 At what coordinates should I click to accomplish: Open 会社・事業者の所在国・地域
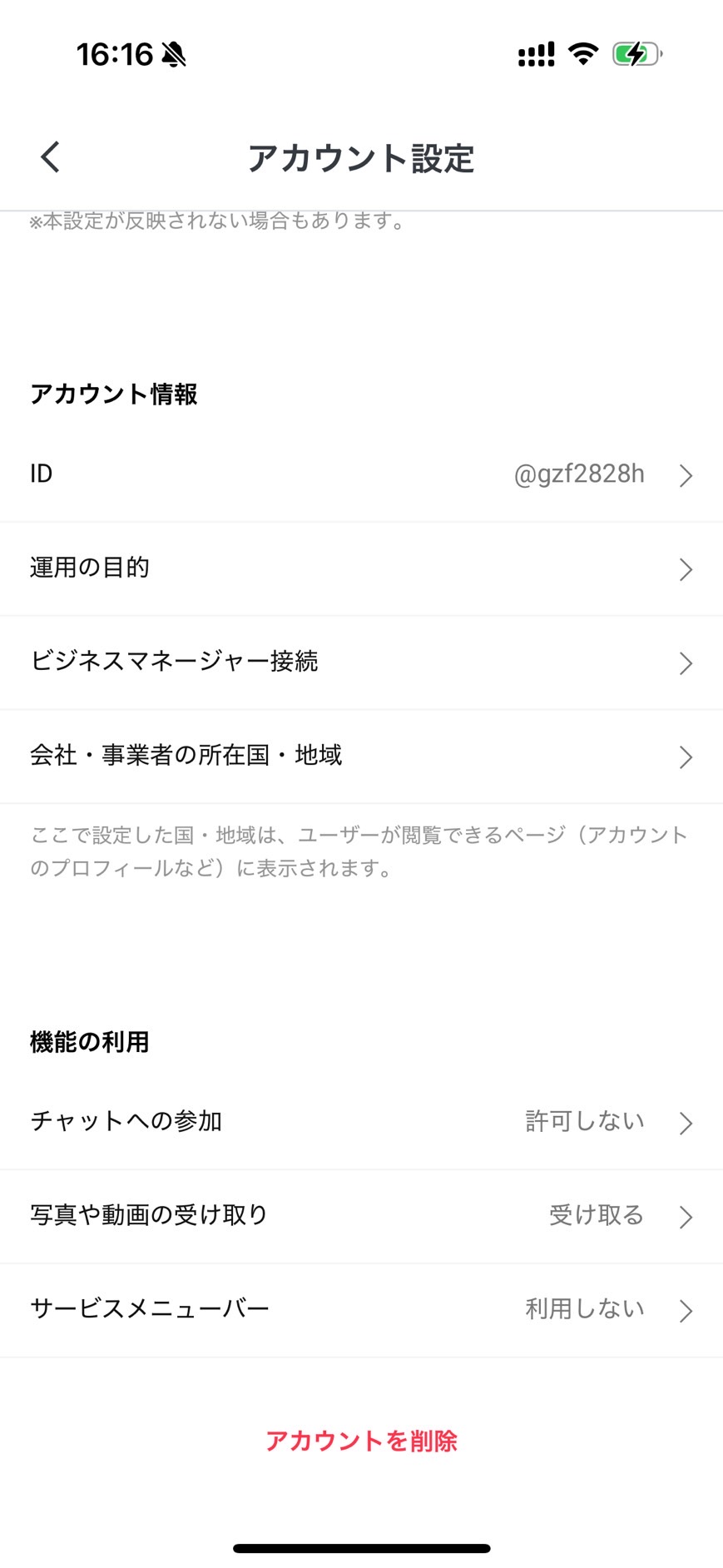click(x=361, y=757)
